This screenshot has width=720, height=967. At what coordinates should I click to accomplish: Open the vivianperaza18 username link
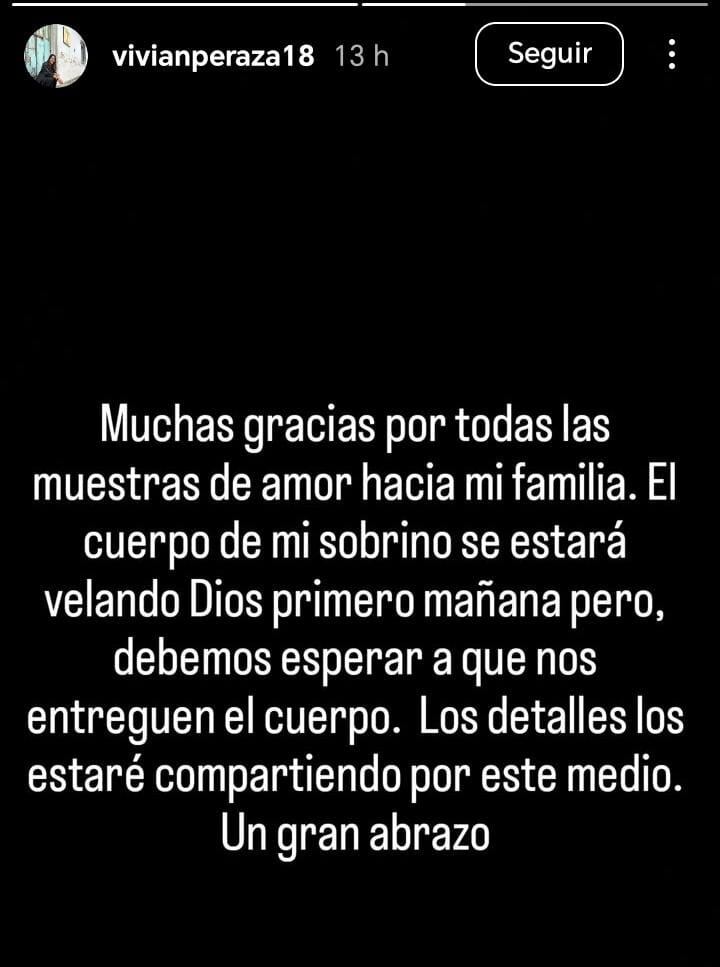(x=213, y=56)
